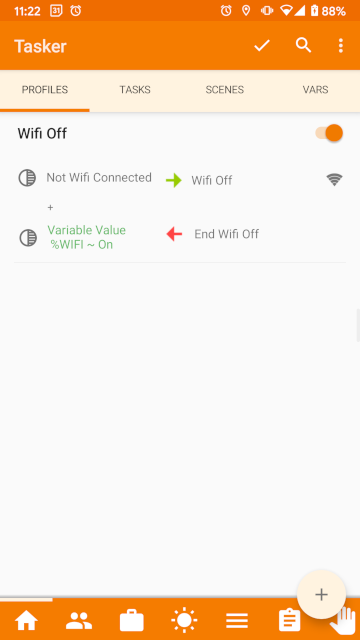Select the three-lines project tab
Screen dimensions: 360x640
pyautogui.click(x=237, y=621)
